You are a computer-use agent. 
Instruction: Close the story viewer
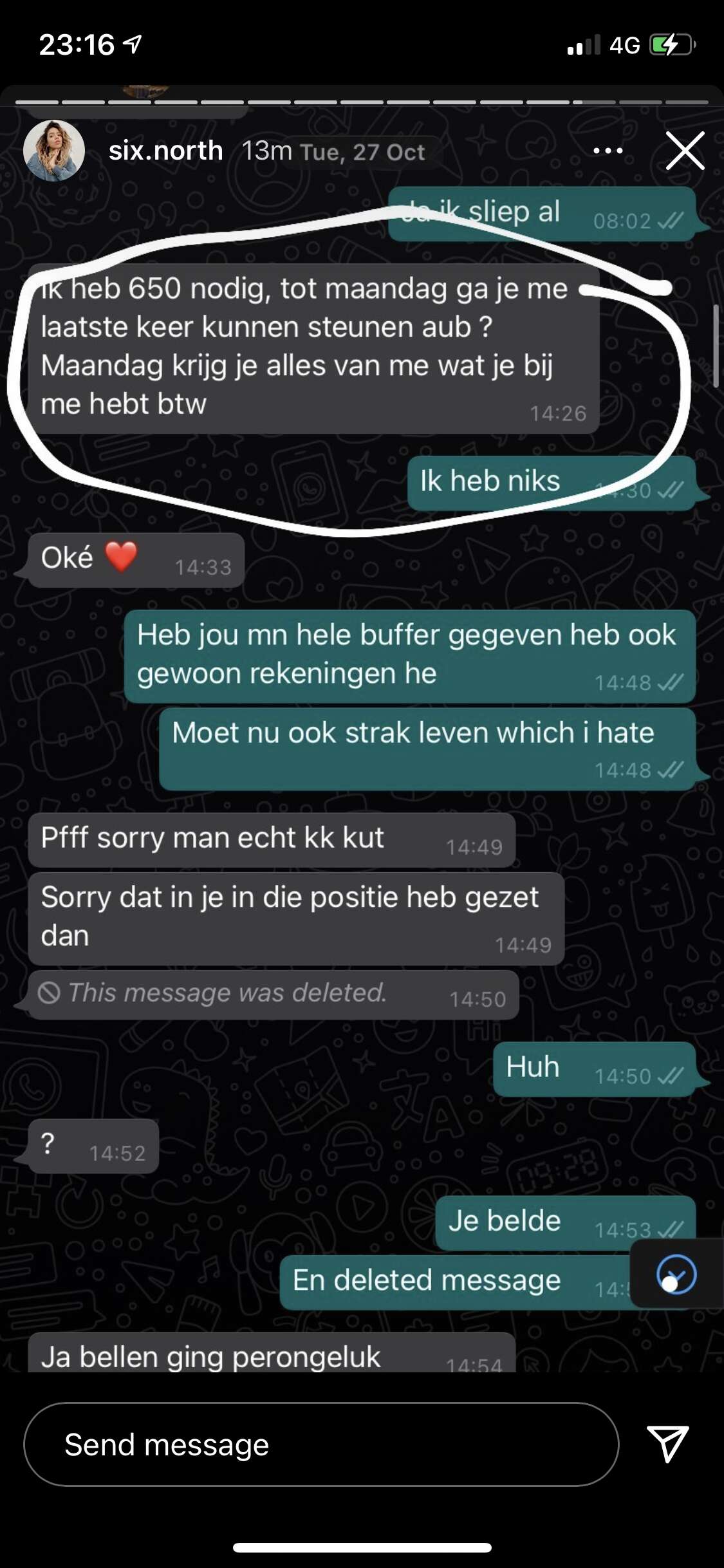point(685,151)
